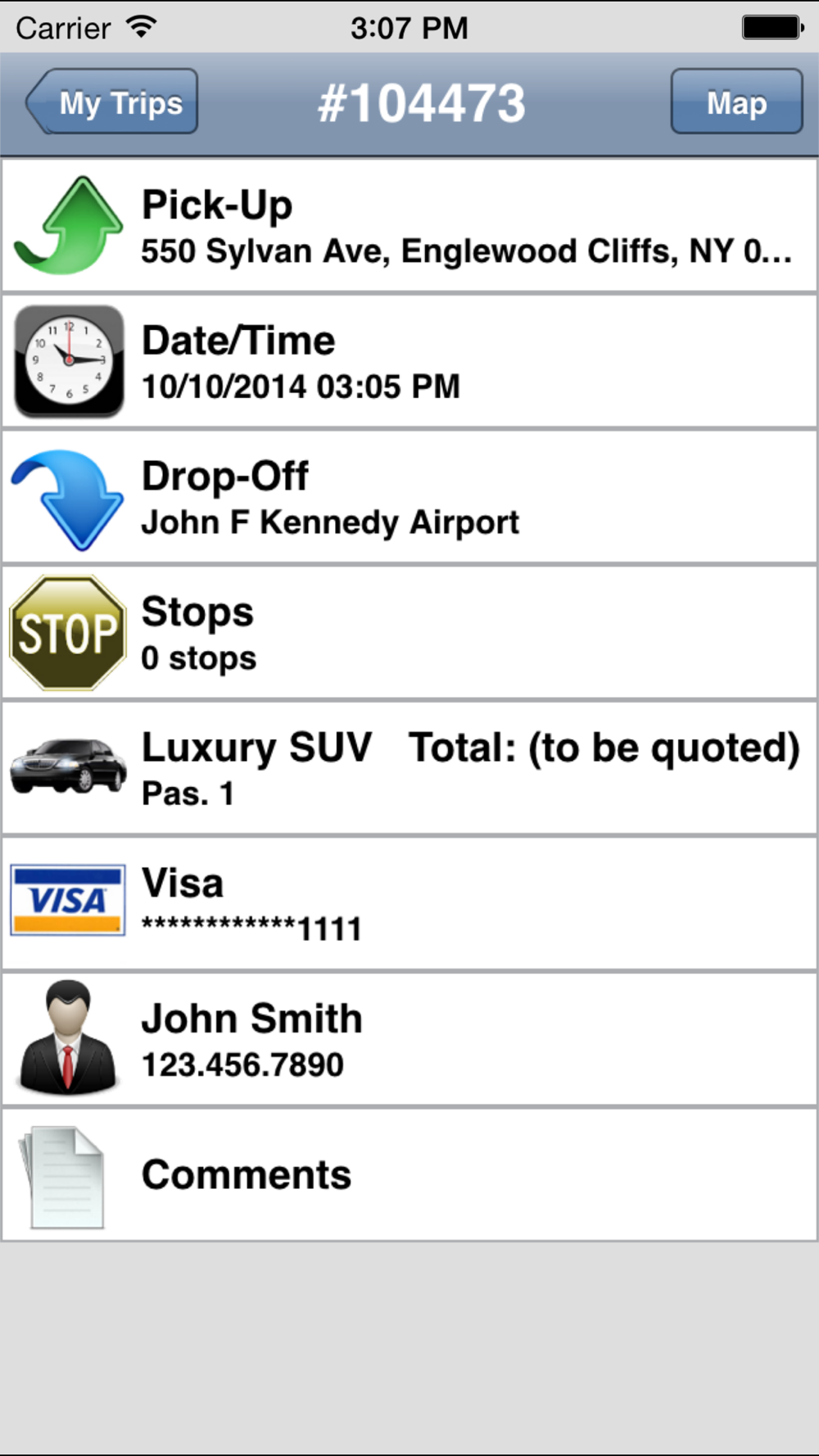
Task: Go back to My Trips
Action: coord(112,102)
